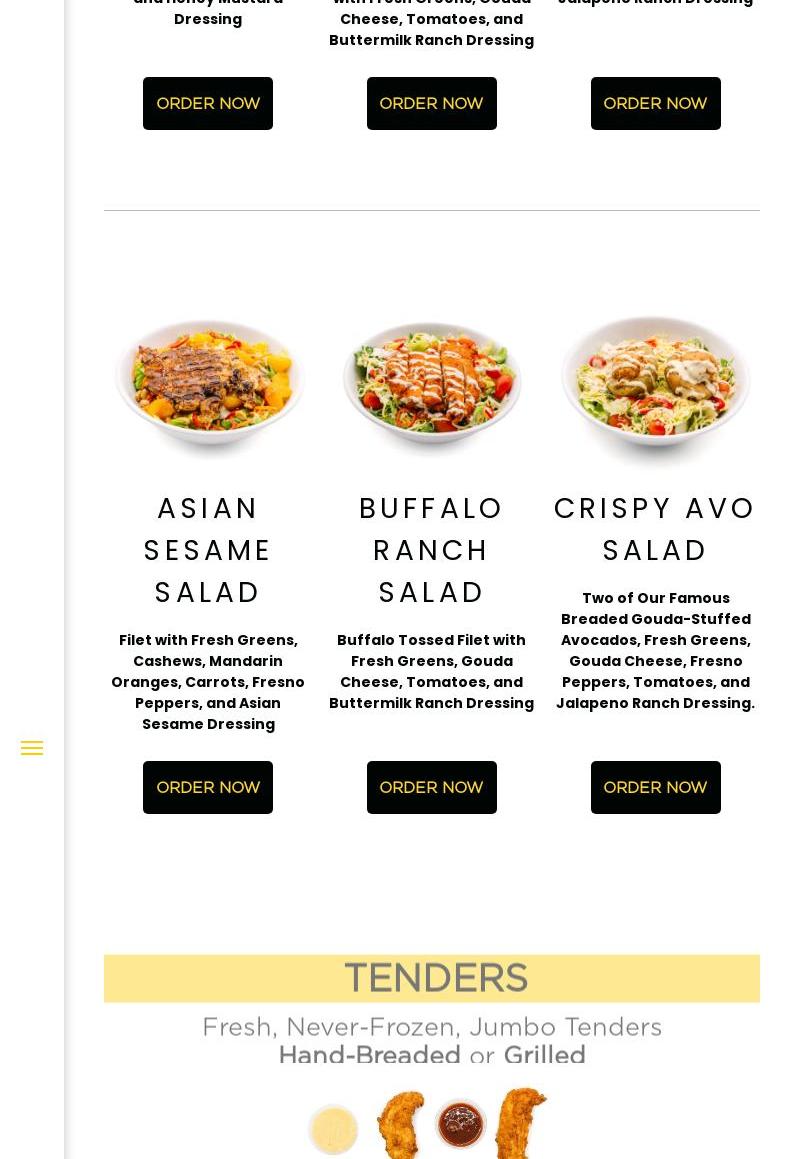800x1159 pixels.
Task: Order the Crispy Avo Salad now
Action: click(x=655, y=787)
